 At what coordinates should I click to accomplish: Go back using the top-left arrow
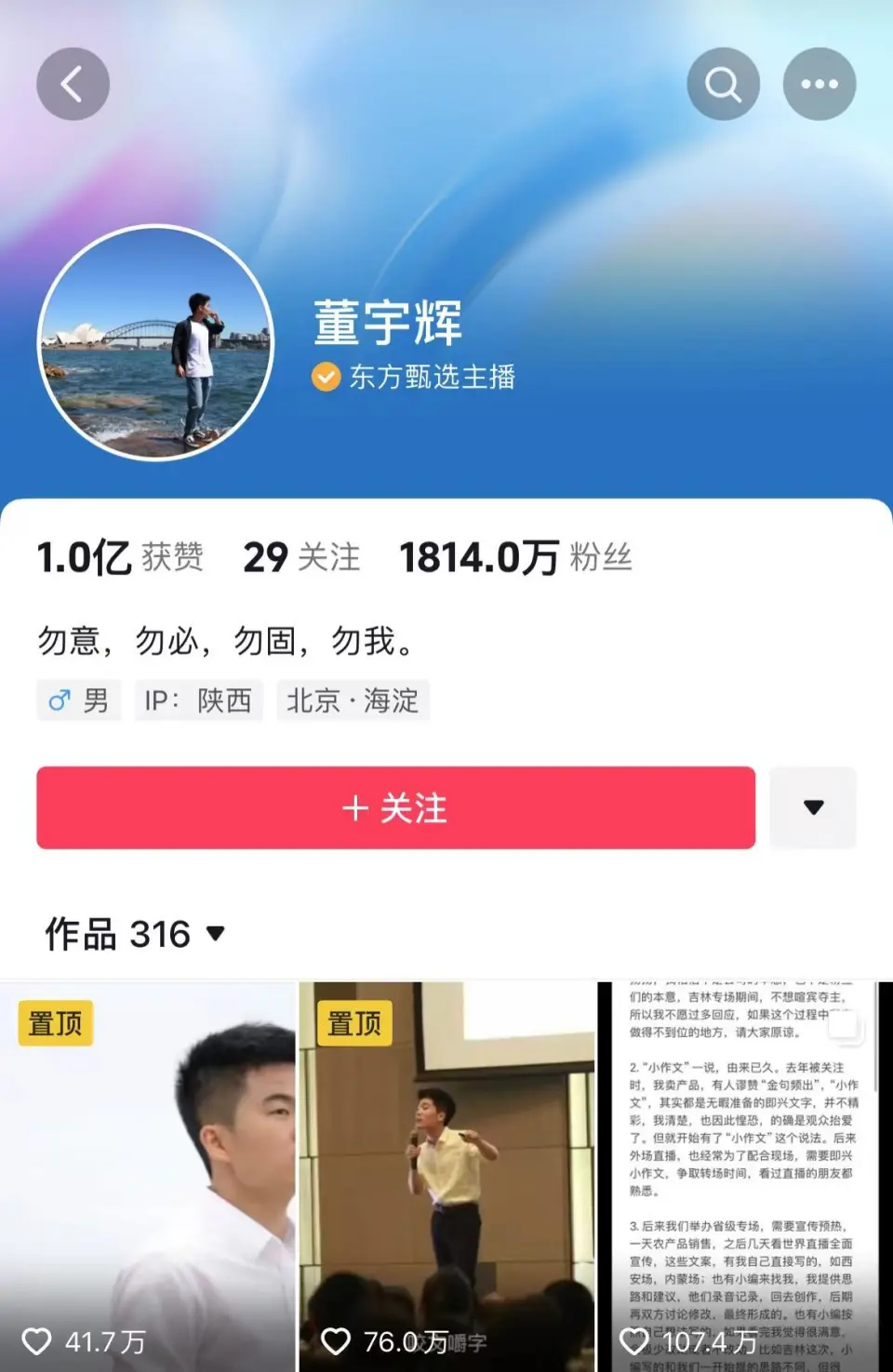click(73, 85)
